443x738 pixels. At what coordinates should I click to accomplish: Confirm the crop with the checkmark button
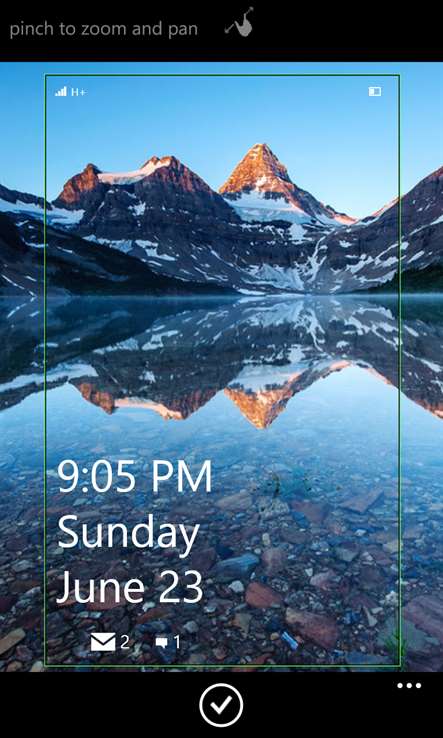[221, 705]
